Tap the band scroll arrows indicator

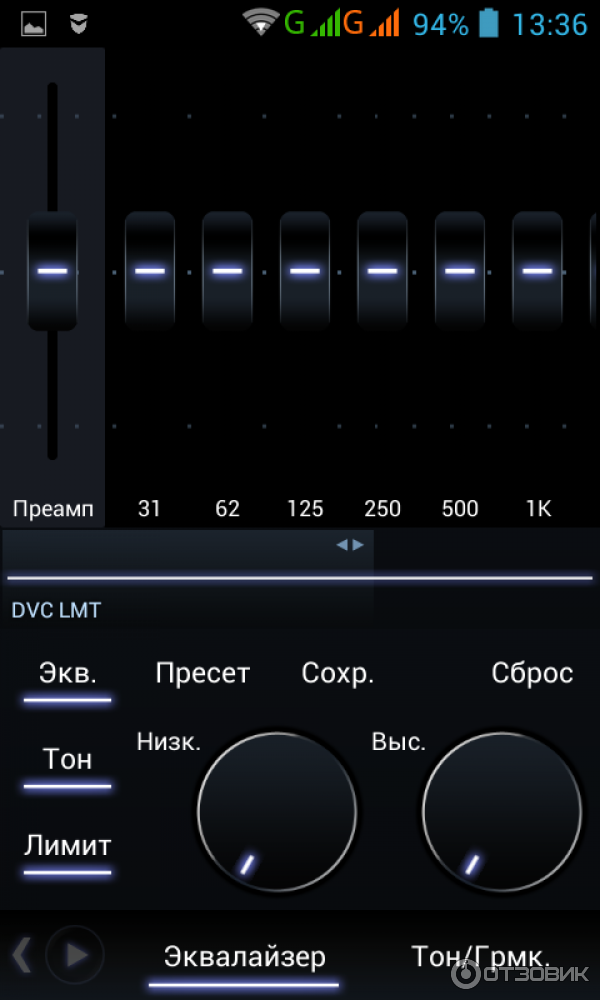(x=349, y=545)
